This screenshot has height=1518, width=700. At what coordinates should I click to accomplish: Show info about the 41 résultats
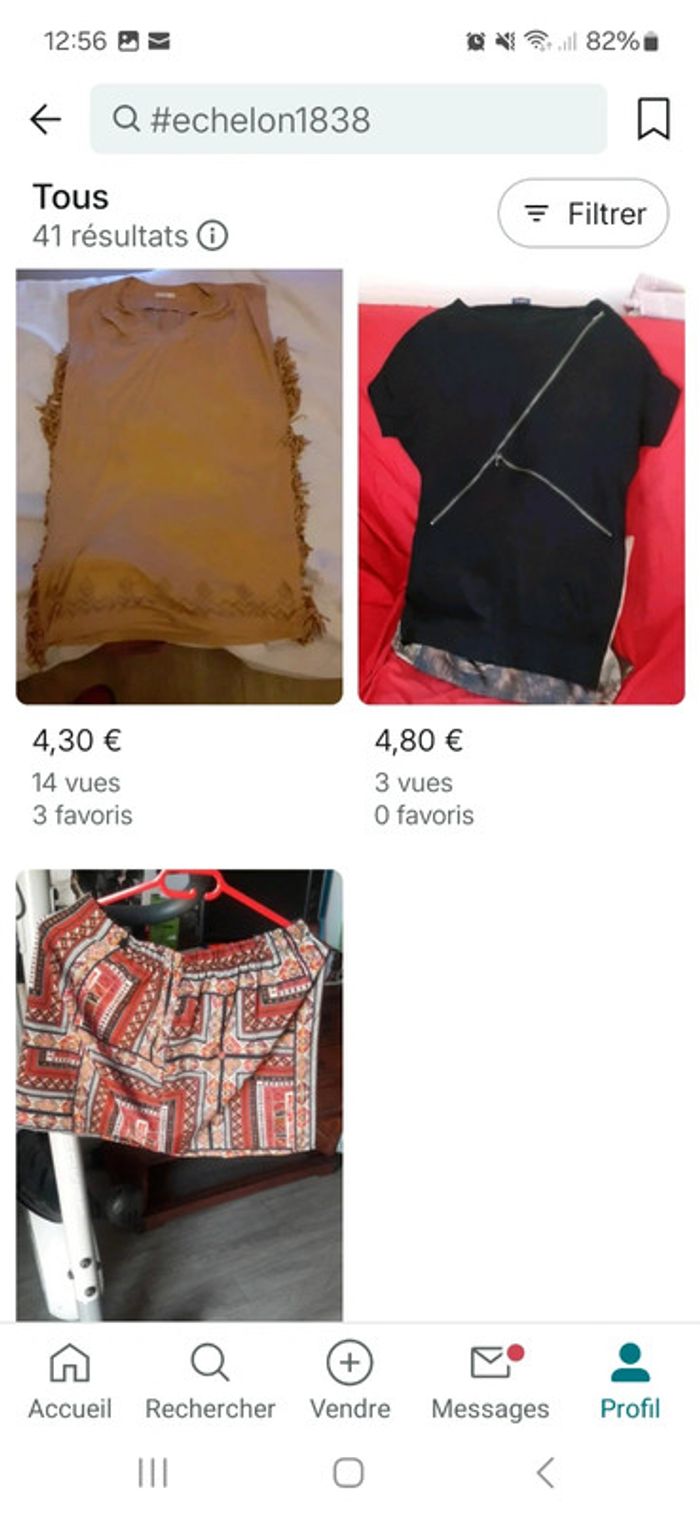pos(212,236)
